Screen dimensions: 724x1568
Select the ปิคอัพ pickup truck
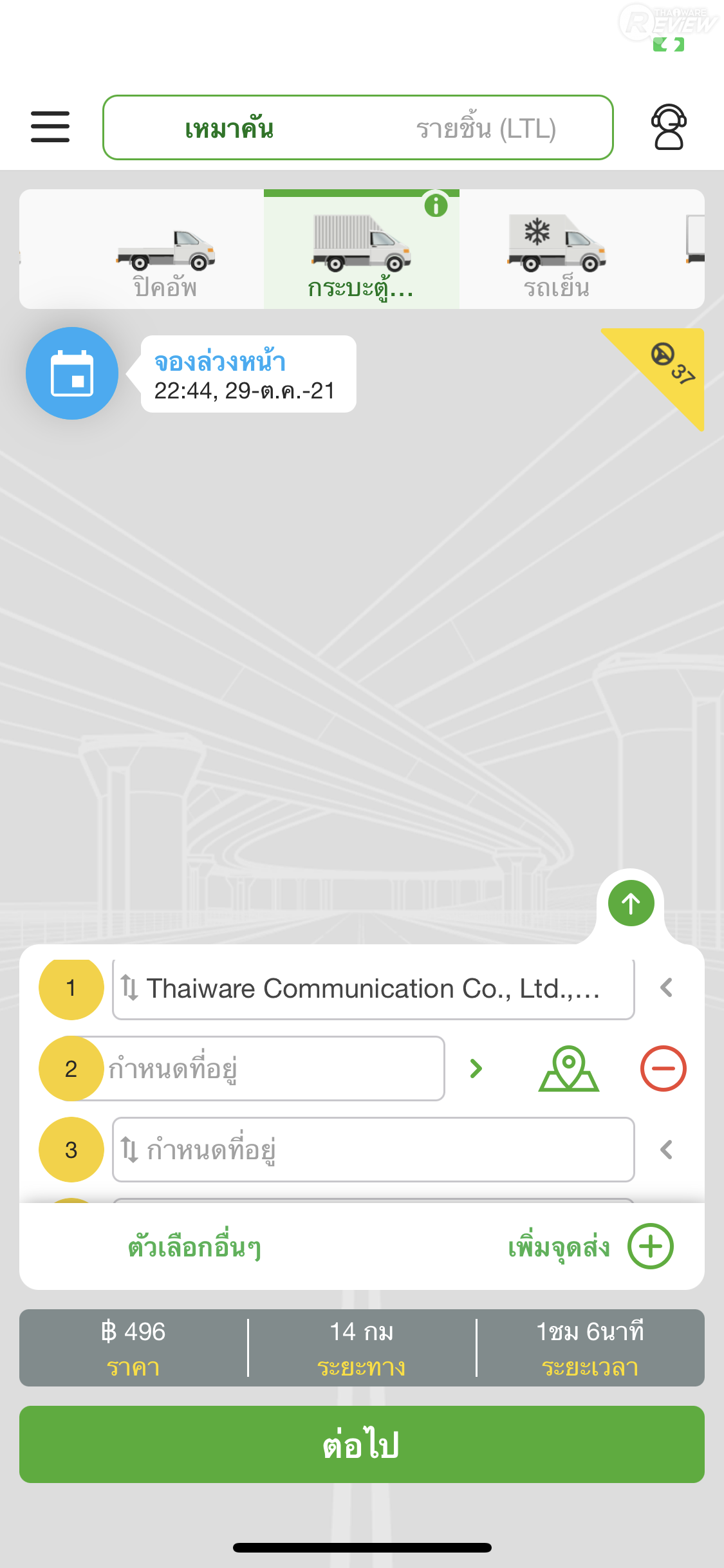(x=165, y=257)
